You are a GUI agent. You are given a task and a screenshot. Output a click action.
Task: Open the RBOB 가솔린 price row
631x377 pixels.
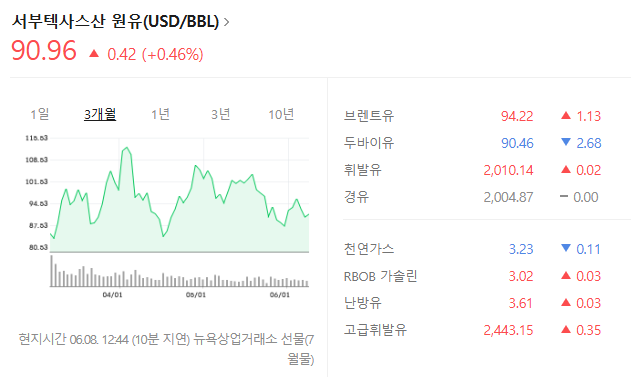[x=472, y=276]
